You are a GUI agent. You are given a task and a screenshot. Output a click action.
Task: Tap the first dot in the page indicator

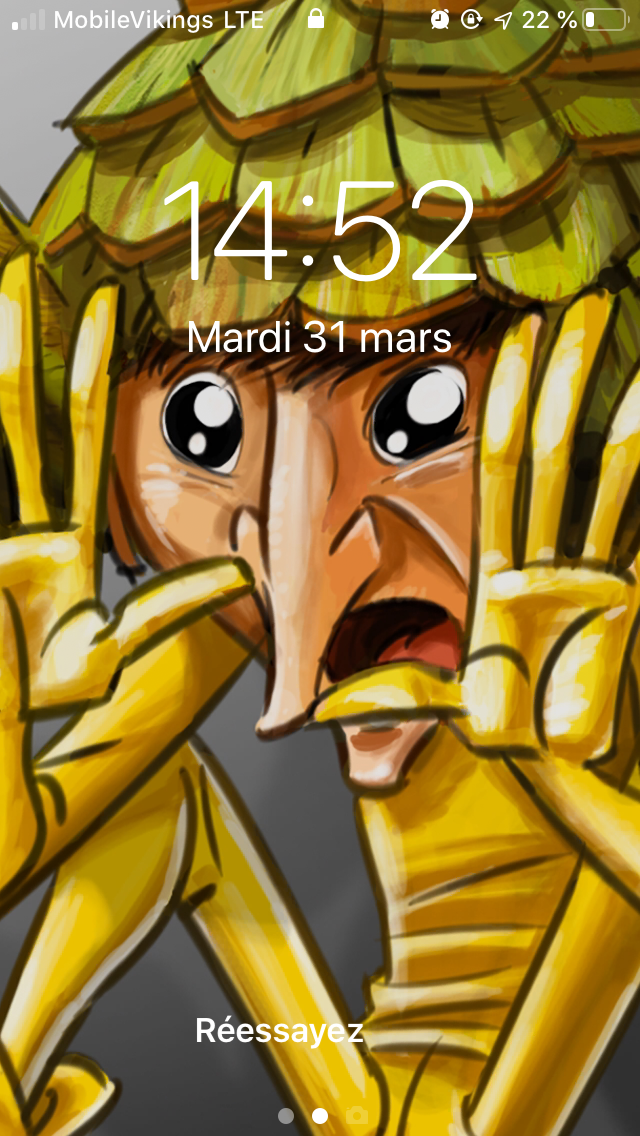click(286, 1115)
